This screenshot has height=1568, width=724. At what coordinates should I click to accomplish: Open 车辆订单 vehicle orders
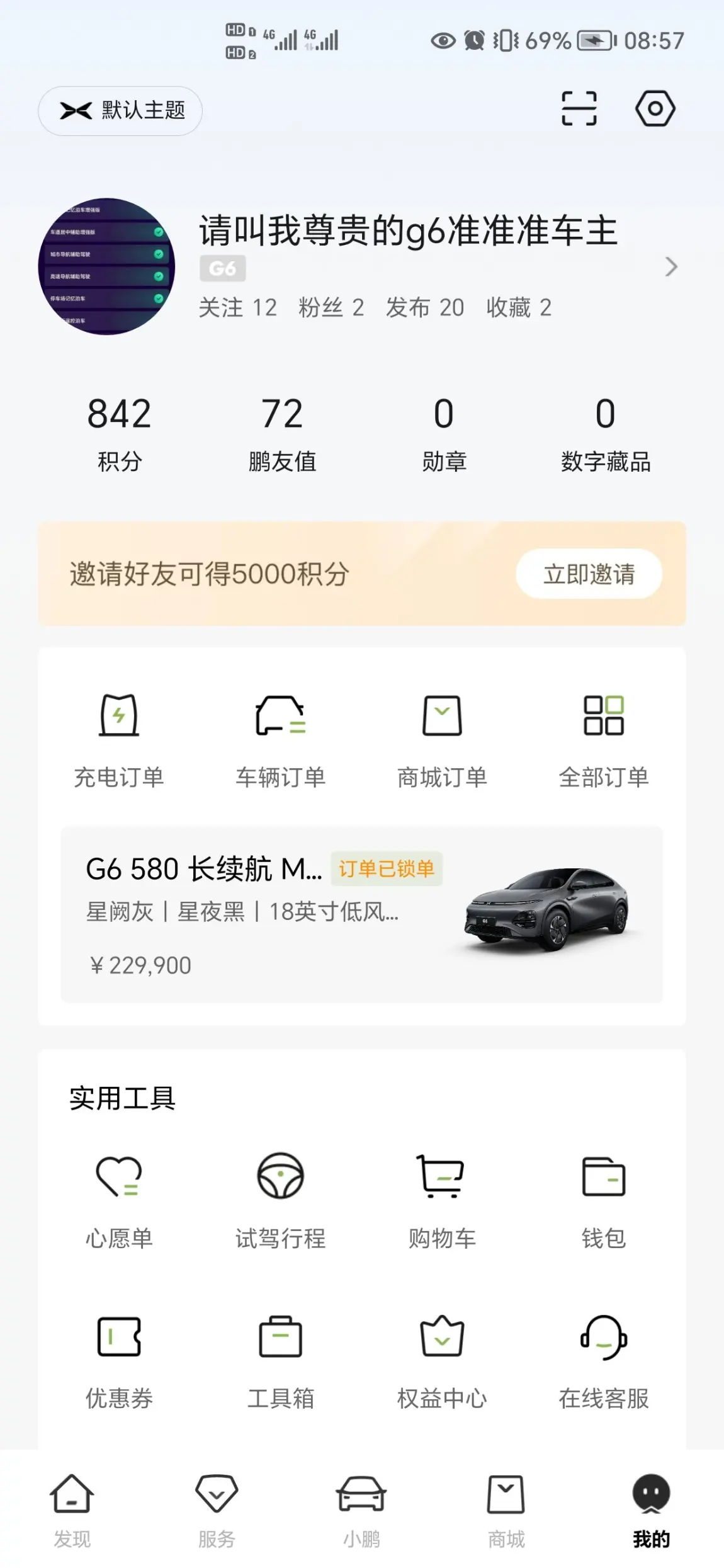(281, 741)
